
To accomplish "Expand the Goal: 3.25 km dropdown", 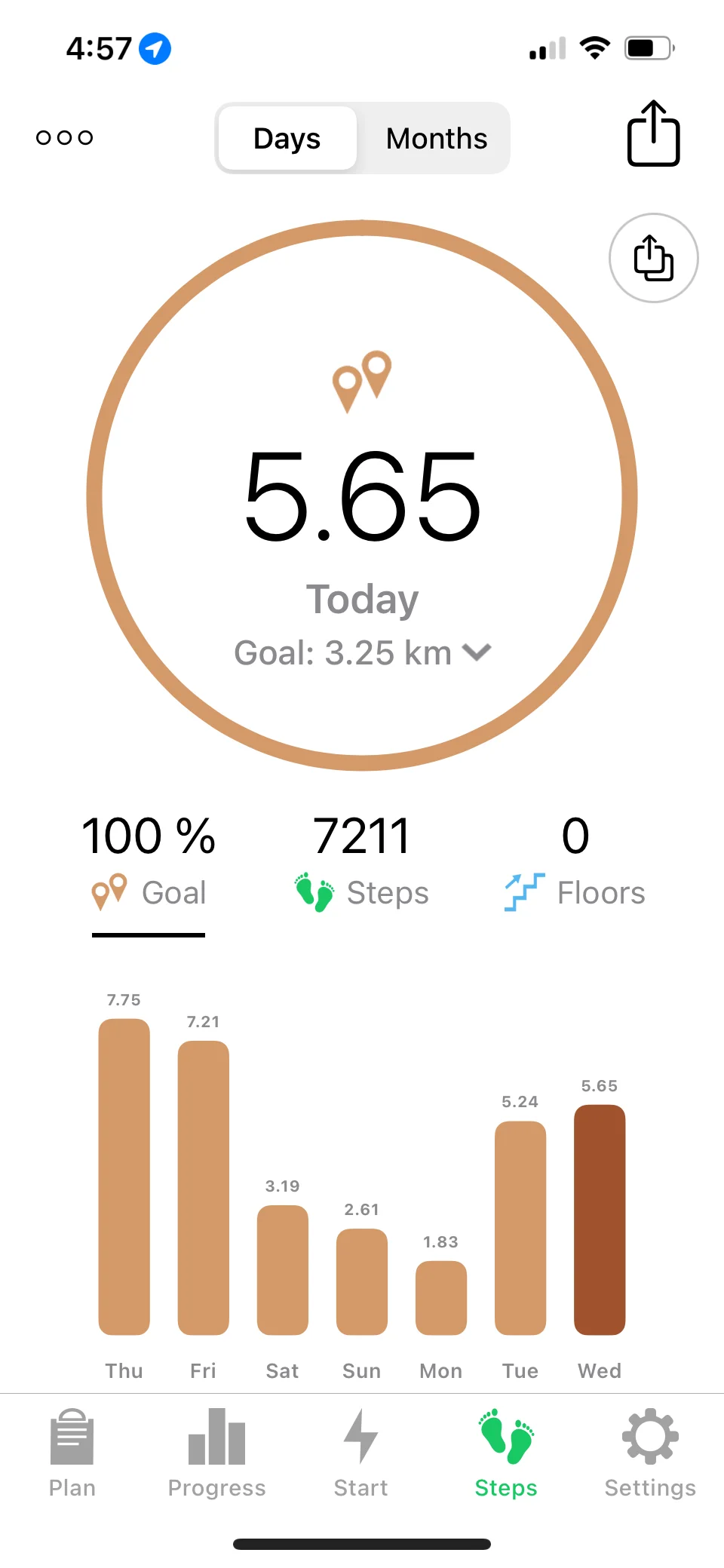I will pos(363,653).
